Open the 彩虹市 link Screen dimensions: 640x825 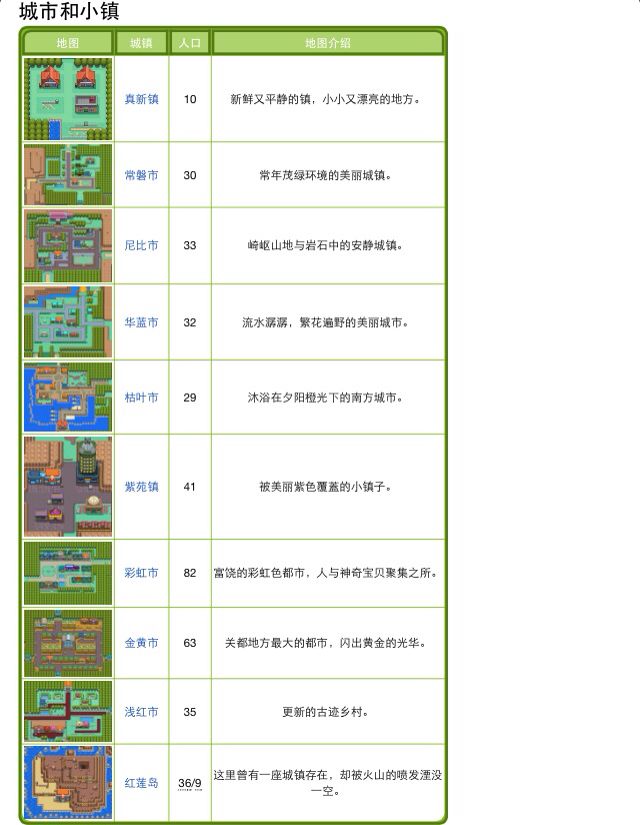[x=141, y=573]
